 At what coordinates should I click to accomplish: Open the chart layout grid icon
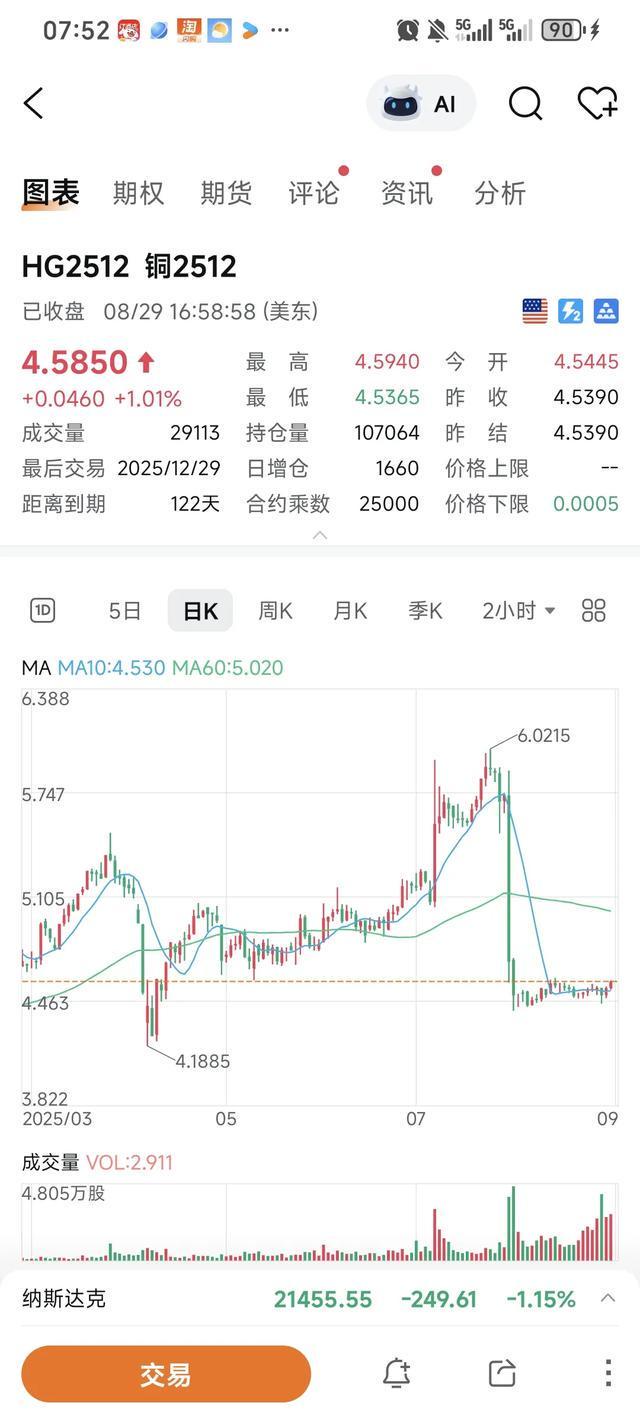[594, 610]
